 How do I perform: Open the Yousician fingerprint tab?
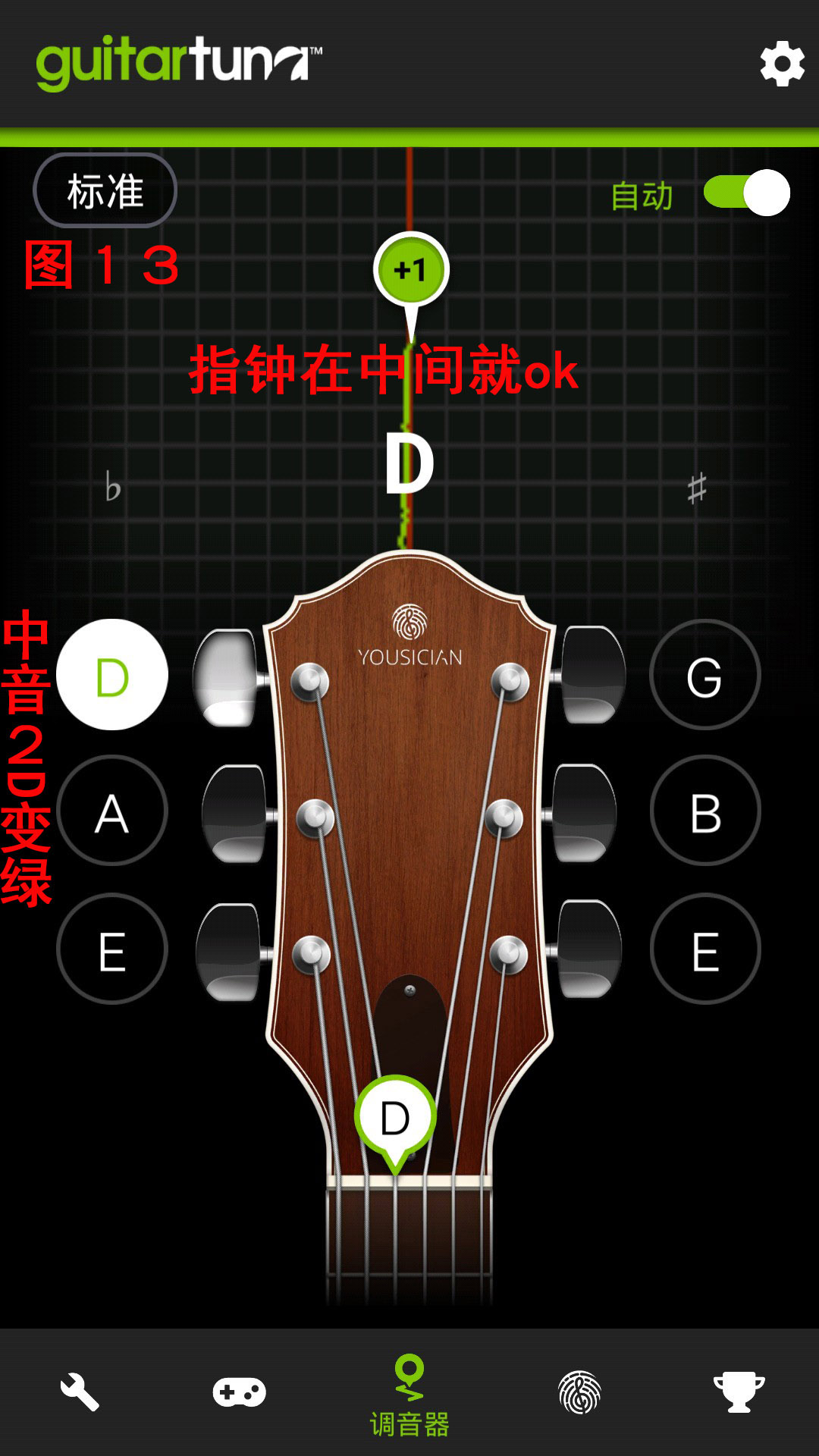(579, 1392)
